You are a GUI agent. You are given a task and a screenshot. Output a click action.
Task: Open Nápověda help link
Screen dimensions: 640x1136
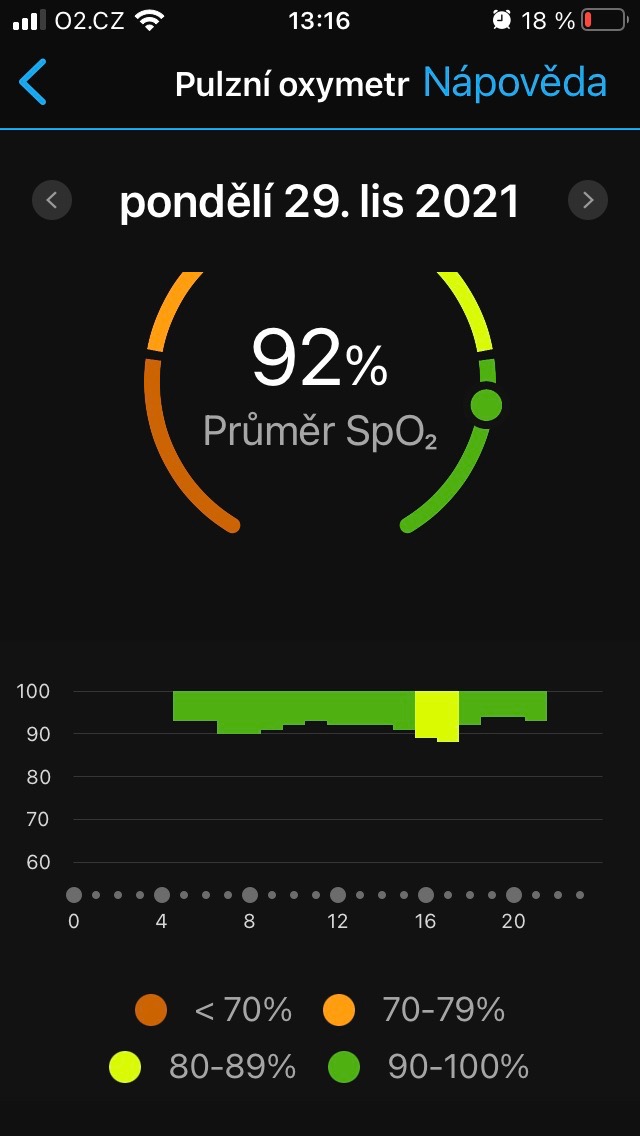click(x=515, y=83)
